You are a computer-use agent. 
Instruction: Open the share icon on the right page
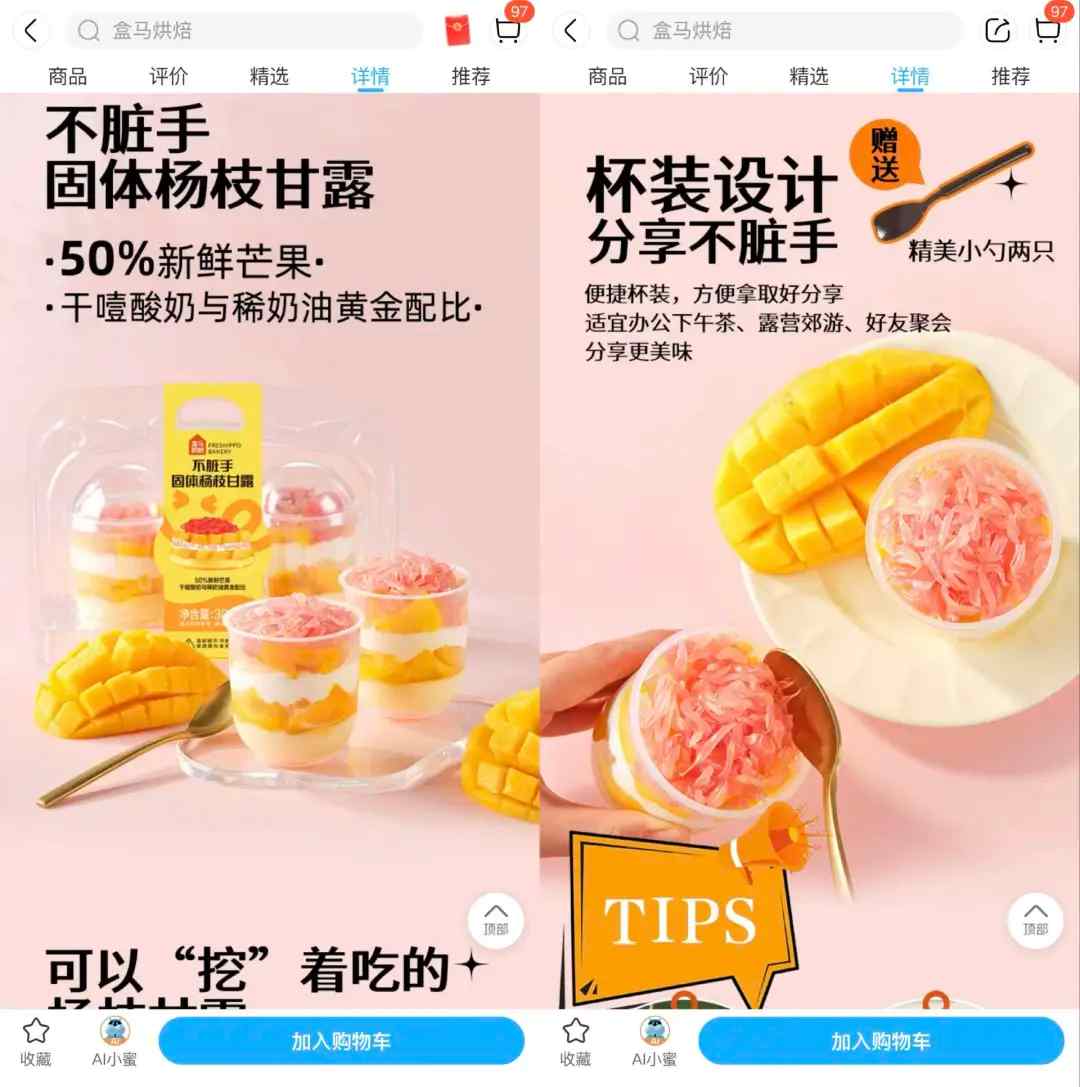coord(995,30)
